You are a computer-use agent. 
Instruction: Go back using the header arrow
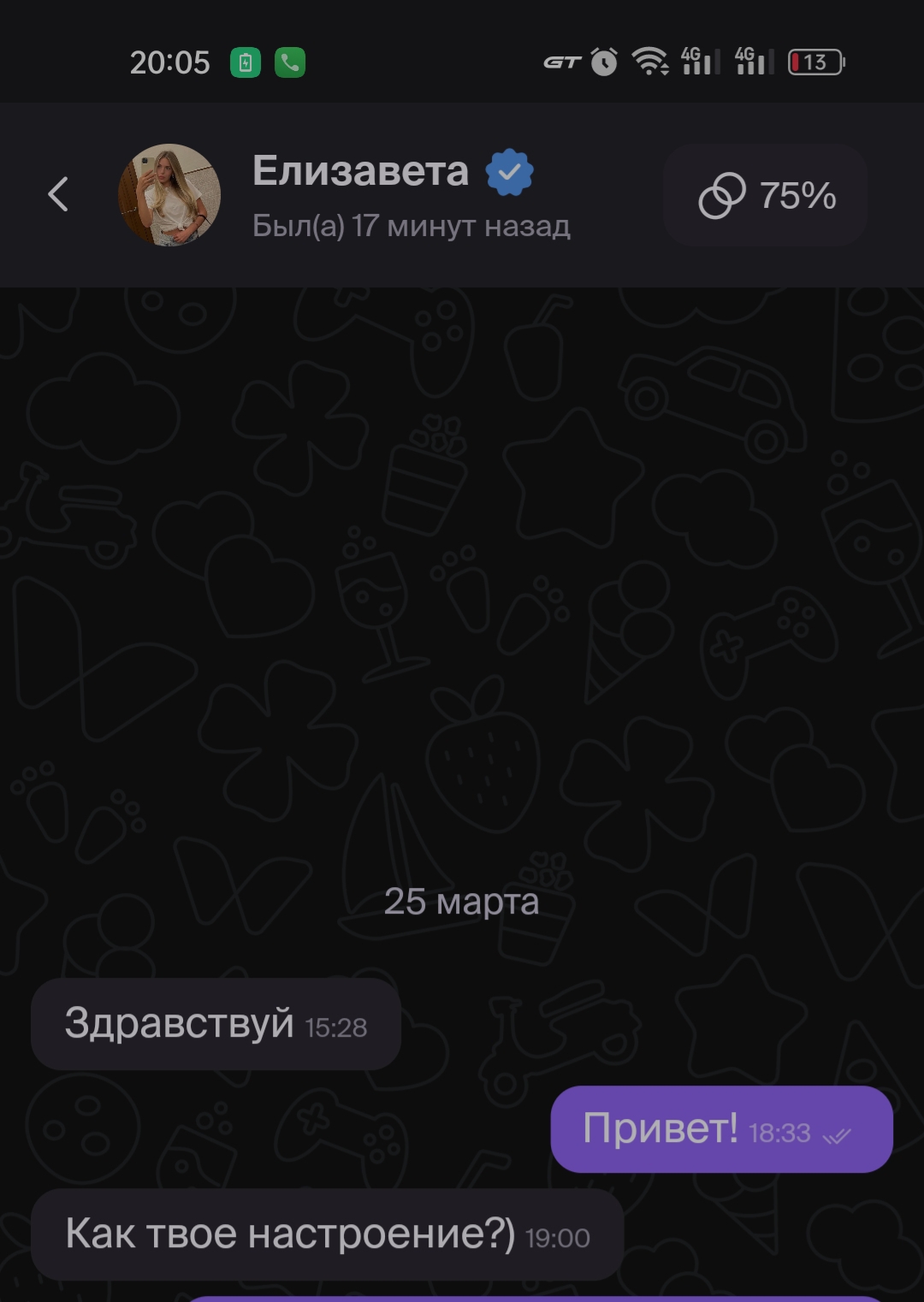tap(57, 194)
